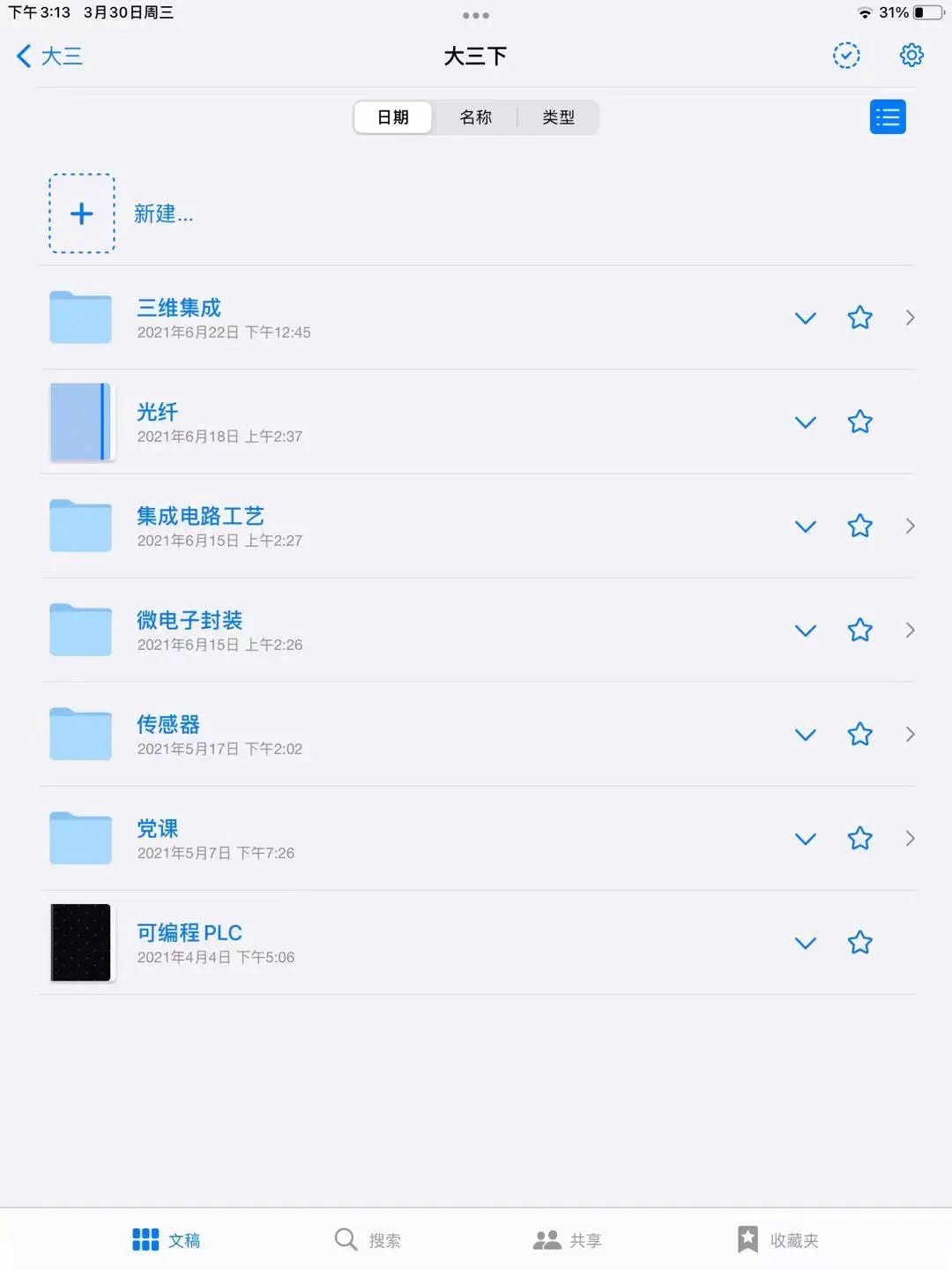
Task: Star the 光纤 folder
Action: [859, 422]
